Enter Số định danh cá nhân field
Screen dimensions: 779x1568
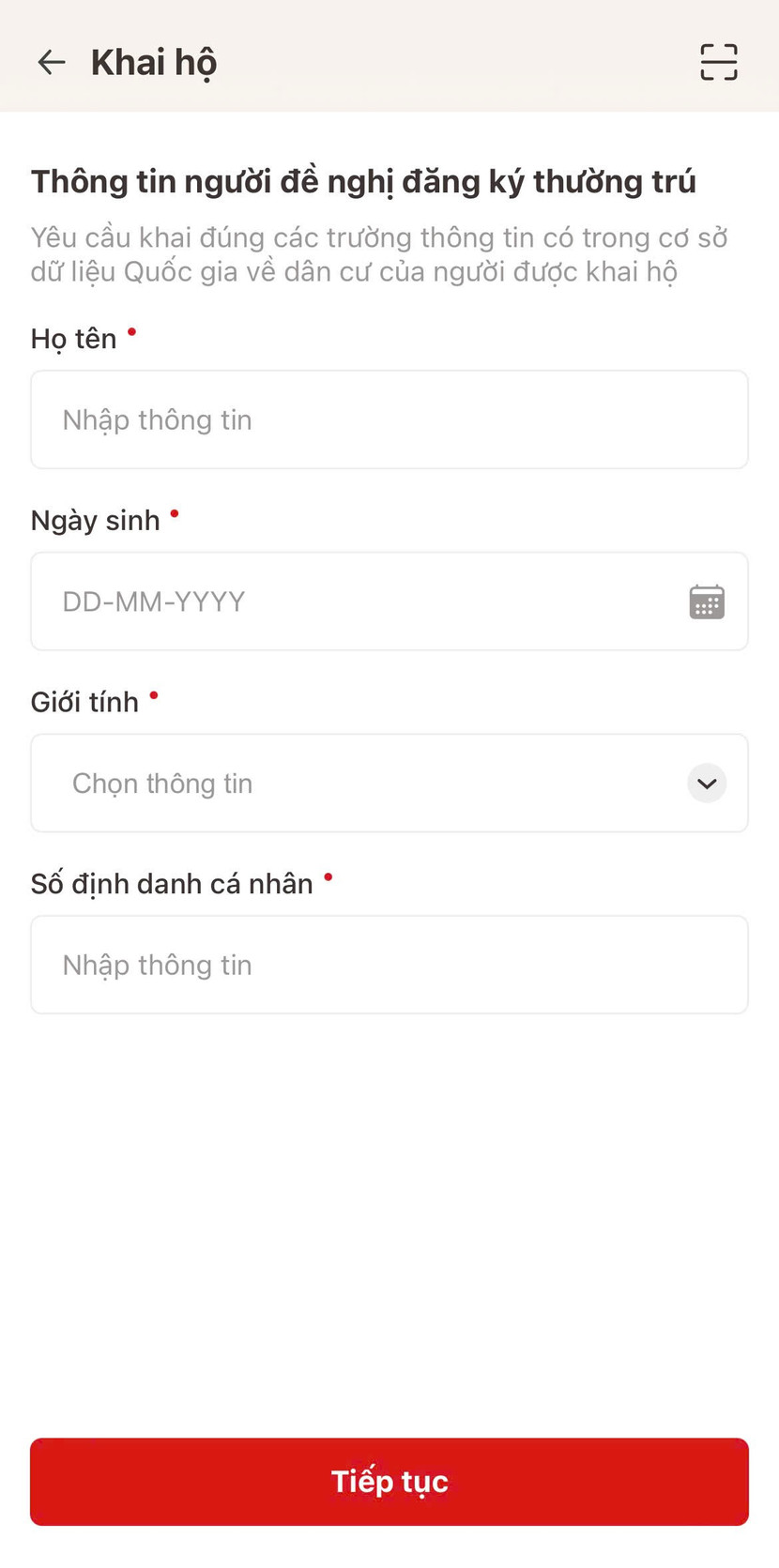pos(389,965)
